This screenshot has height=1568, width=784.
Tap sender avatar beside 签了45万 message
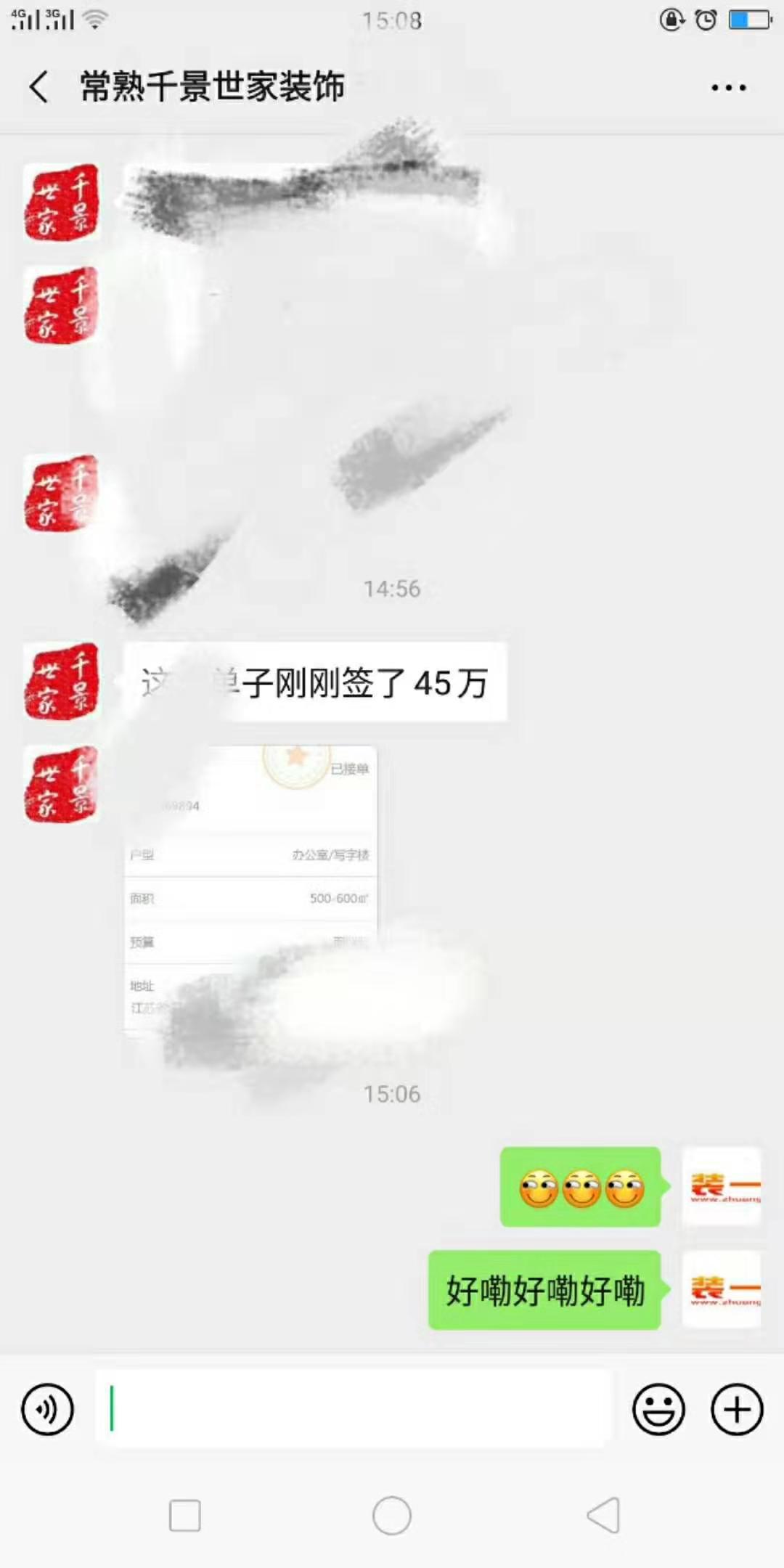click(61, 681)
